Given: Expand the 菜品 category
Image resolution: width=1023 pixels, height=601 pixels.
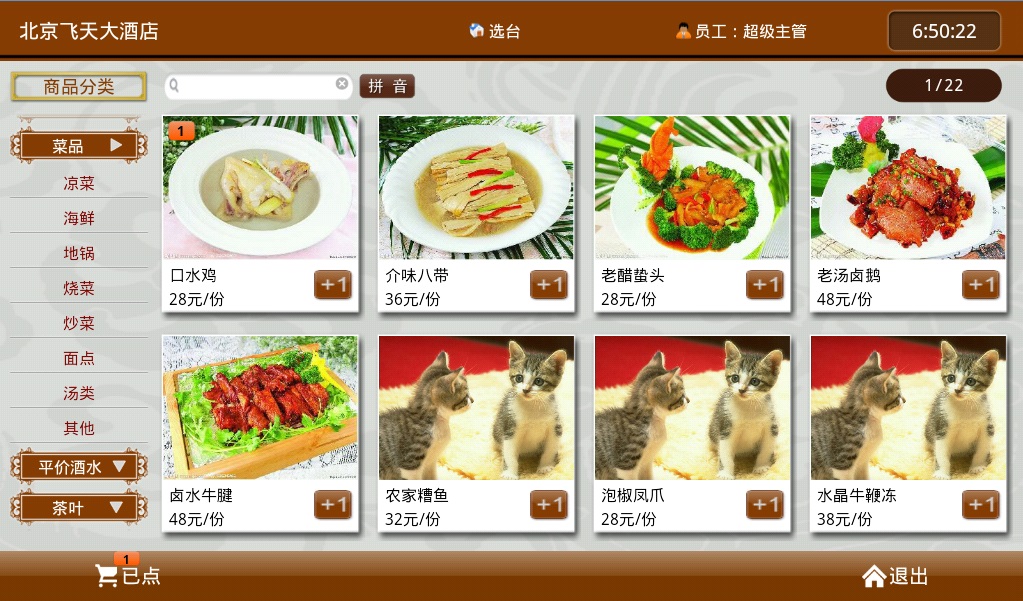Looking at the screenshot, I should point(79,146).
